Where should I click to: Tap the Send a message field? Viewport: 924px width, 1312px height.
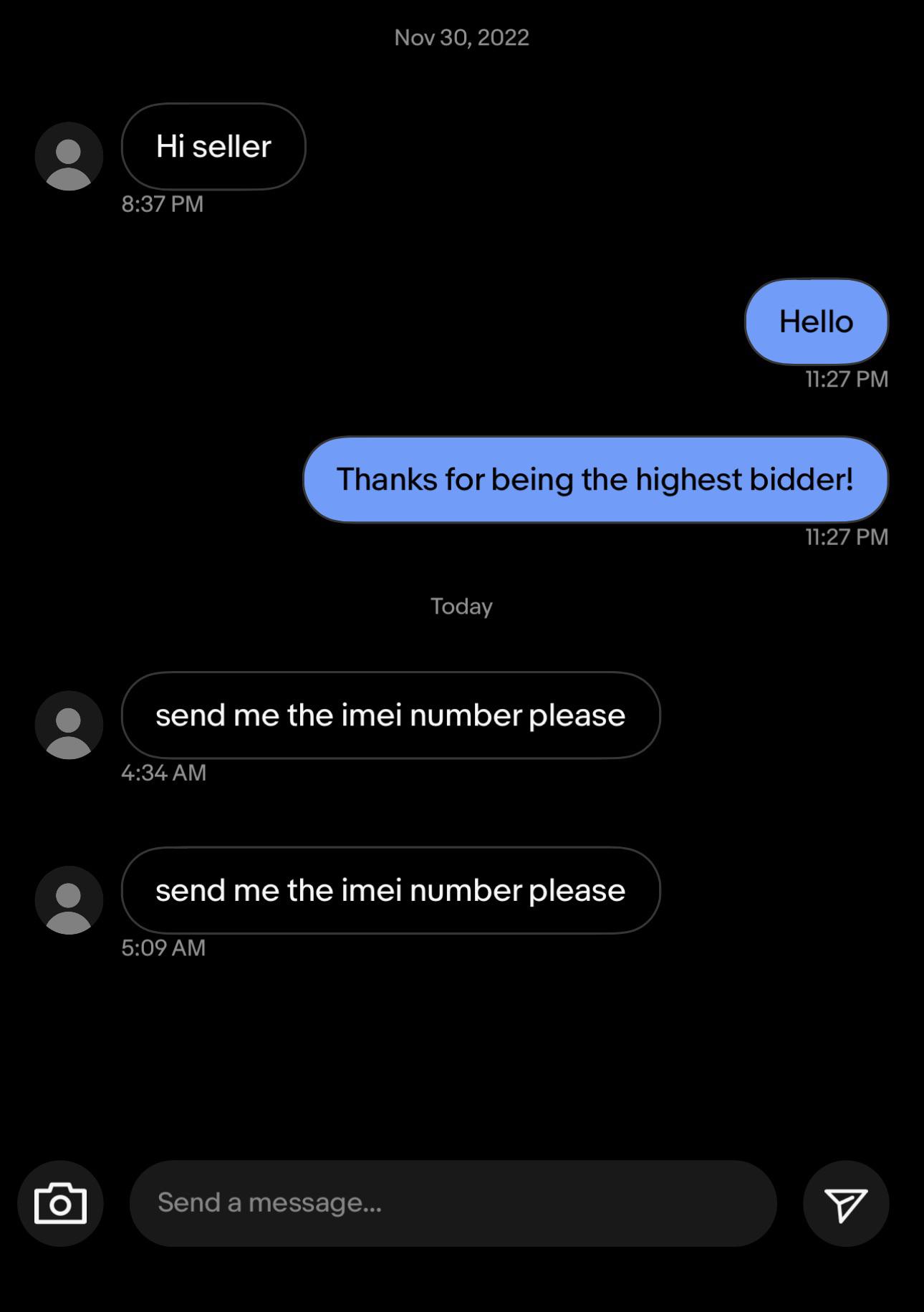pyautogui.click(x=453, y=1203)
